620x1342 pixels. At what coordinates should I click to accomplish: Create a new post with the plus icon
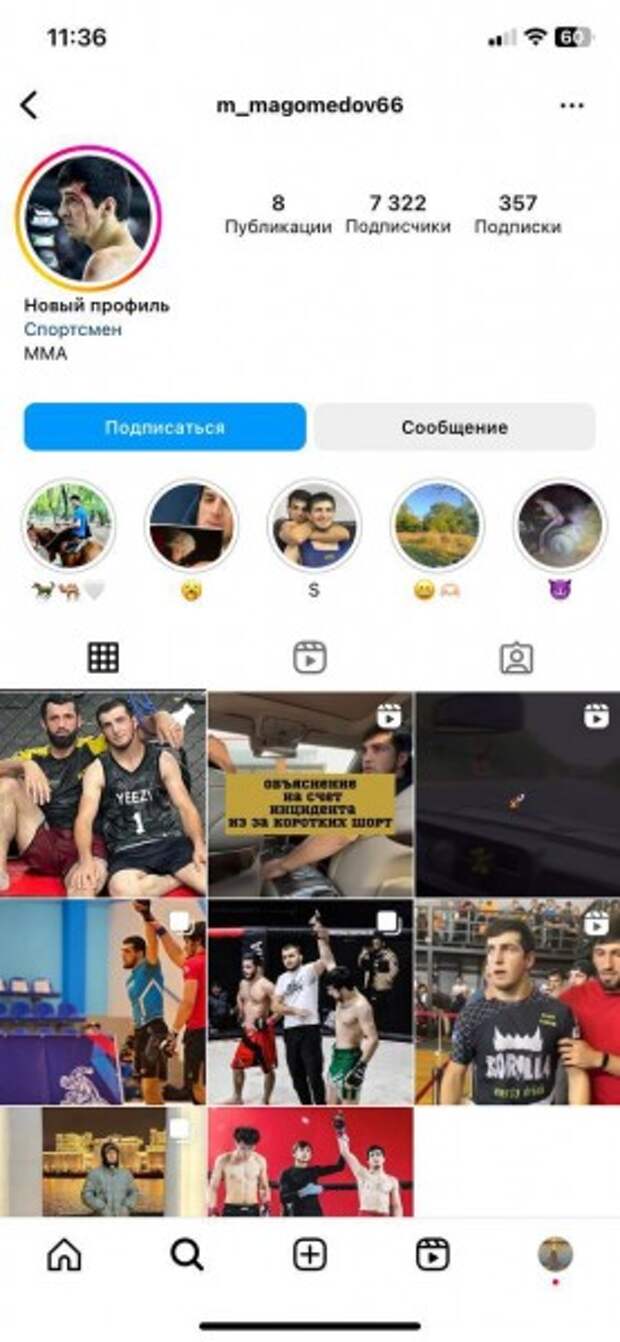[x=310, y=1254]
